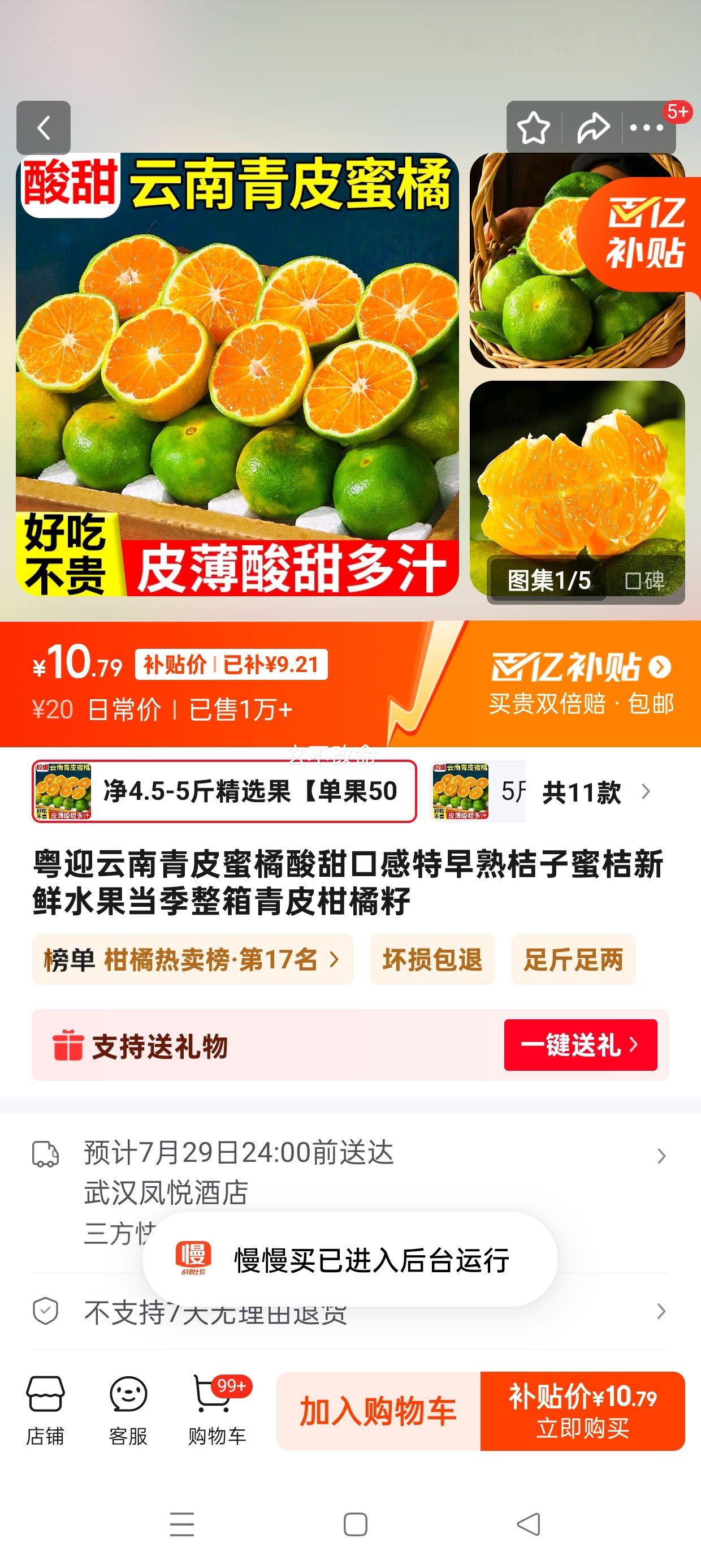Viewport: 701px width, 1568px height.
Task: Visit the 店铺 store page
Action: click(x=45, y=1410)
